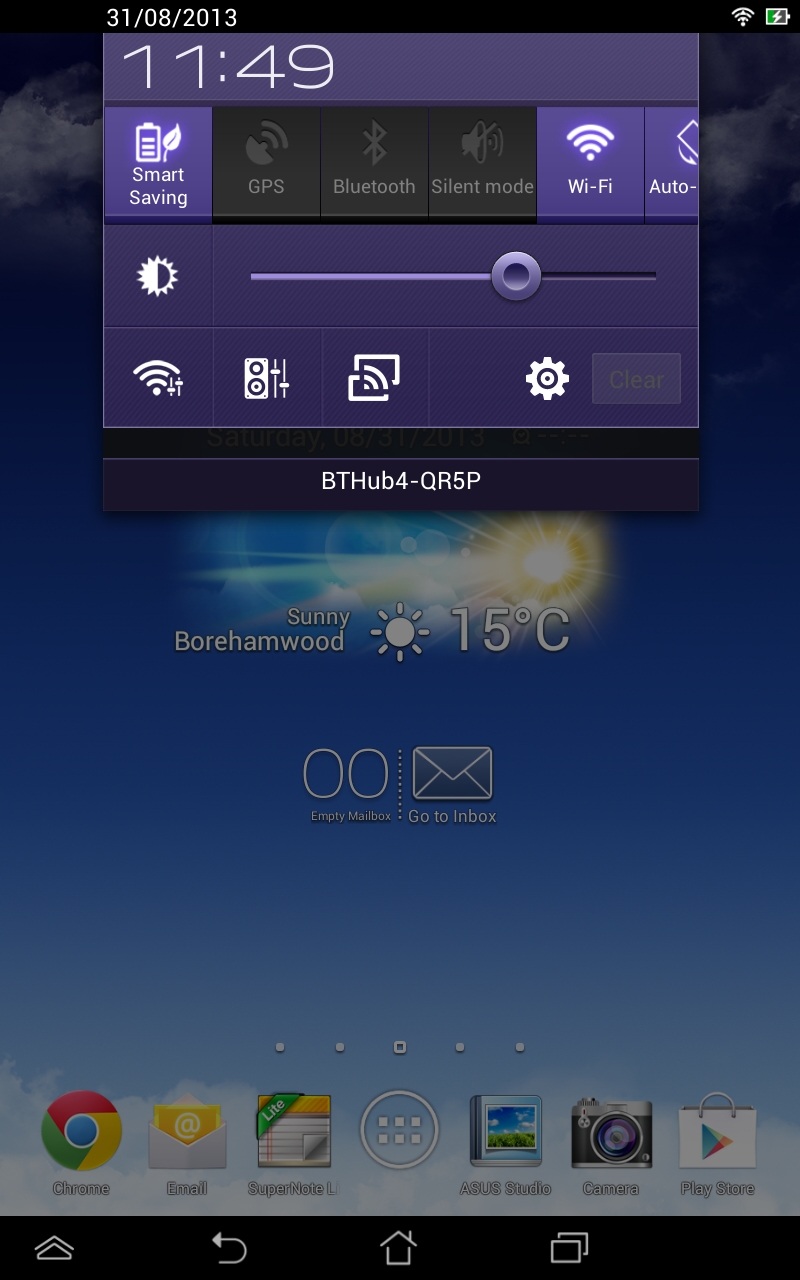Open audio wizard equalizer shortcut

click(x=267, y=378)
